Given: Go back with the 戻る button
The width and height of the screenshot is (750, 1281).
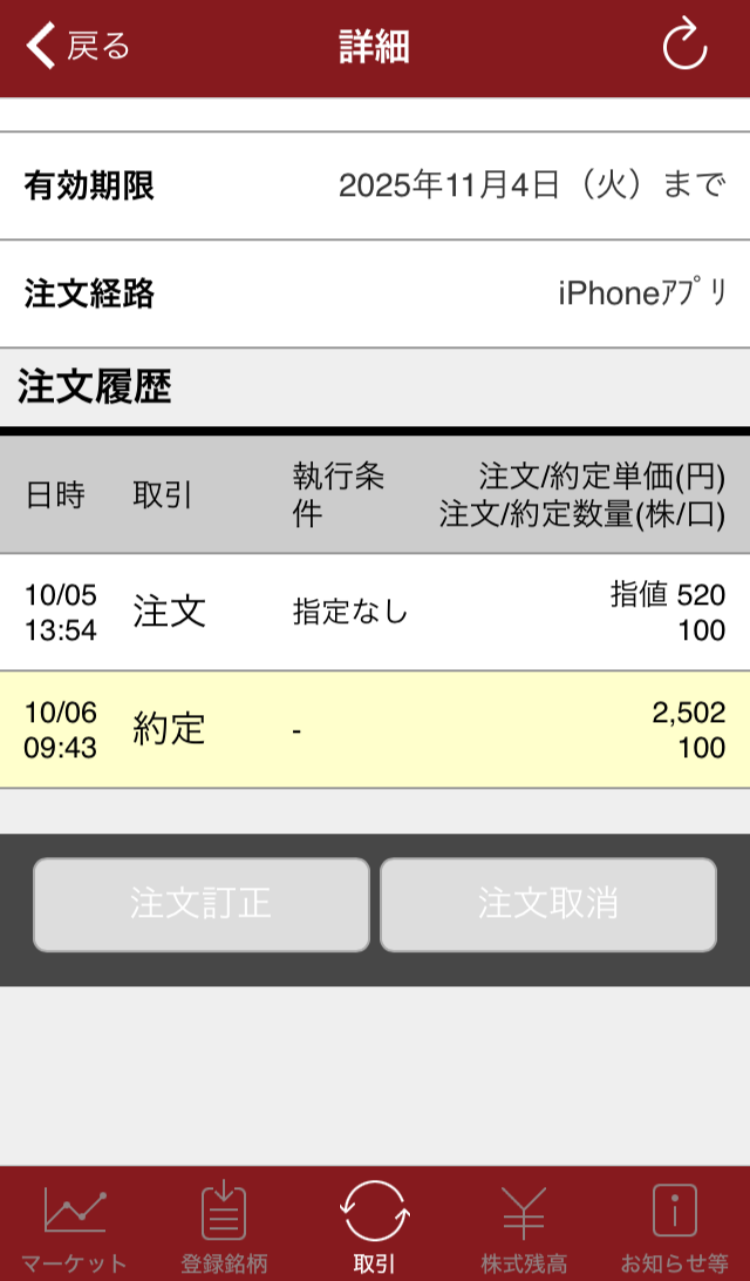Looking at the screenshot, I should (x=78, y=47).
